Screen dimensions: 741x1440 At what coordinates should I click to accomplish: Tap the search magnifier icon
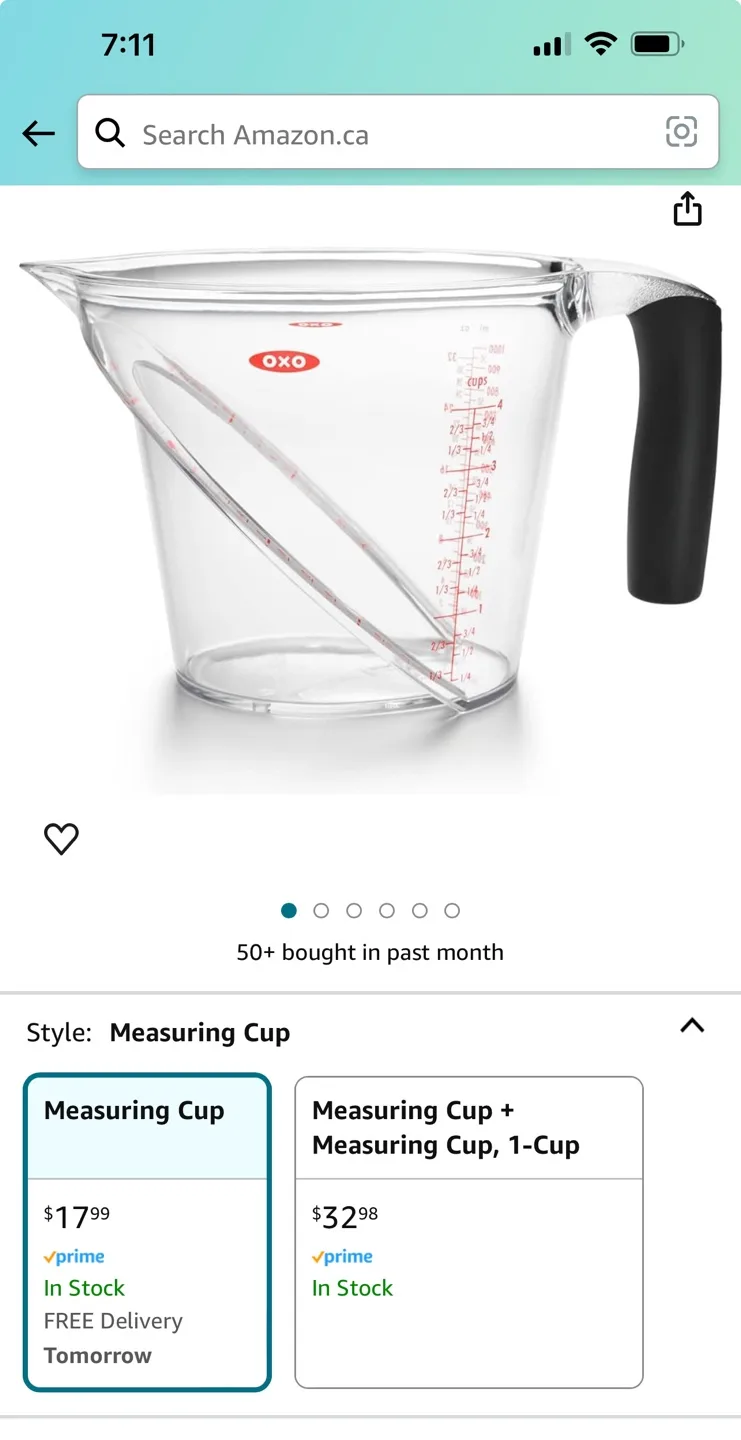[x=110, y=133]
